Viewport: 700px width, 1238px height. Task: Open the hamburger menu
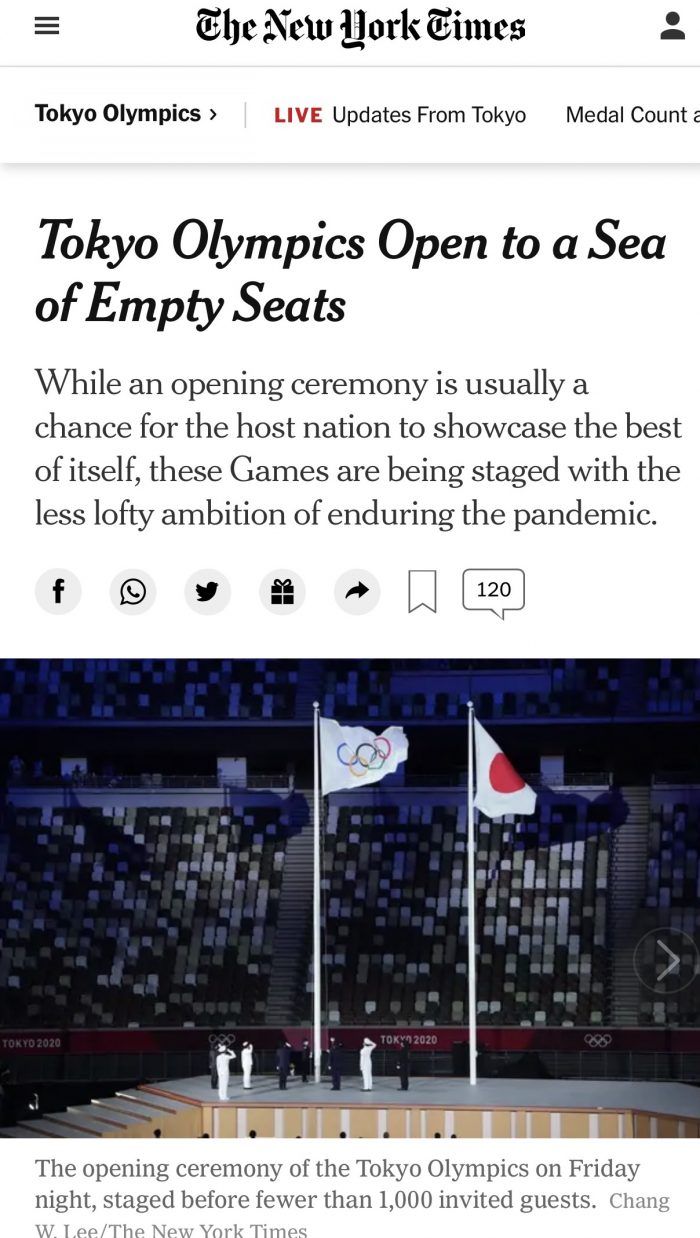tap(47, 27)
